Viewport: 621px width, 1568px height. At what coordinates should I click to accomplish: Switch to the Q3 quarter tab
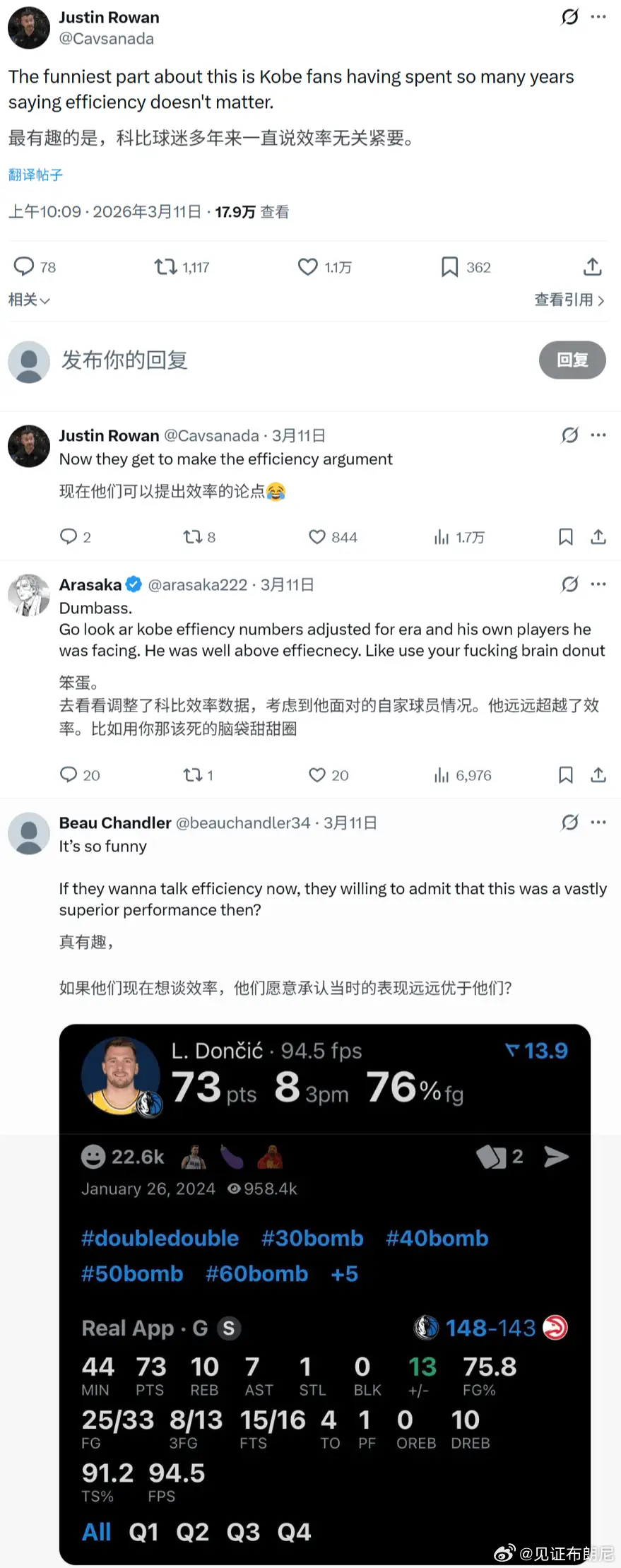pyautogui.click(x=244, y=1531)
